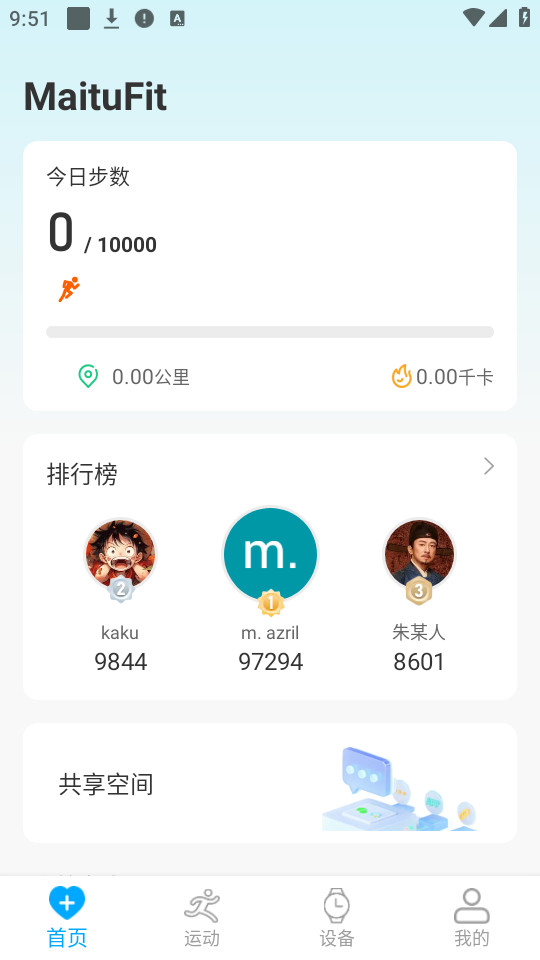Viewport: 540px width, 960px height.
Task: Open the 共享空间 shared space card
Action: pos(270,783)
